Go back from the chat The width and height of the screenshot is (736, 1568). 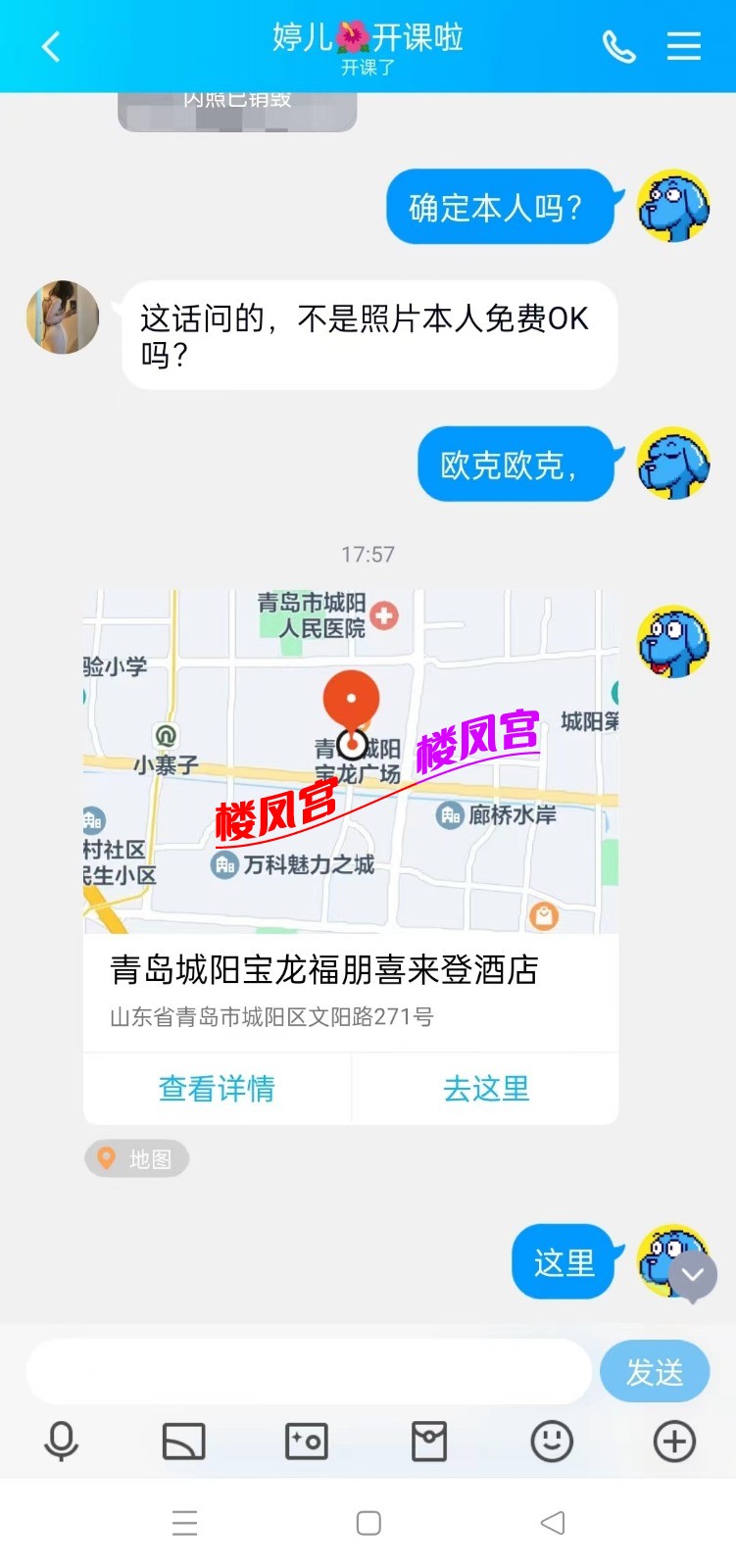(x=51, y=46)
